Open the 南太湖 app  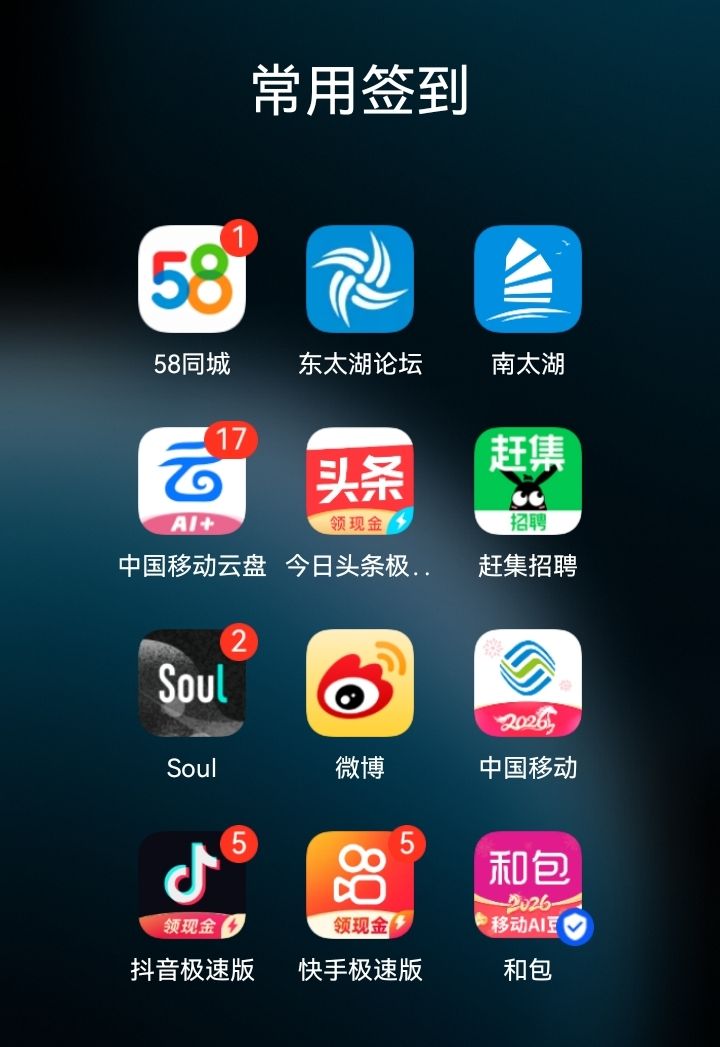coord(528,279)
